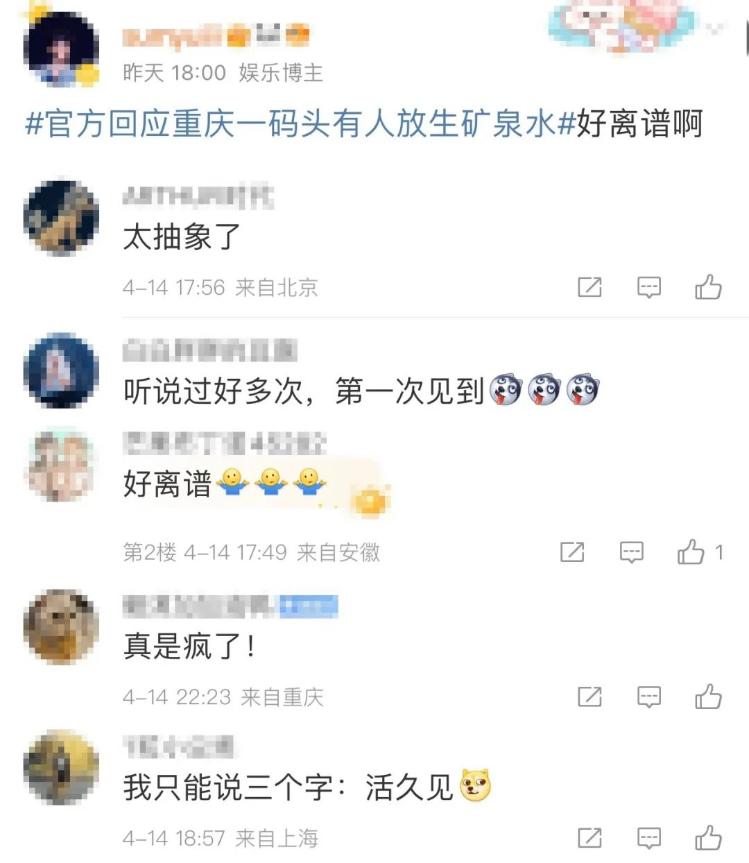Screen dimensions: 749x863
Task: Reply to the 好离谱 comment from 安徽
Action: 631,552
